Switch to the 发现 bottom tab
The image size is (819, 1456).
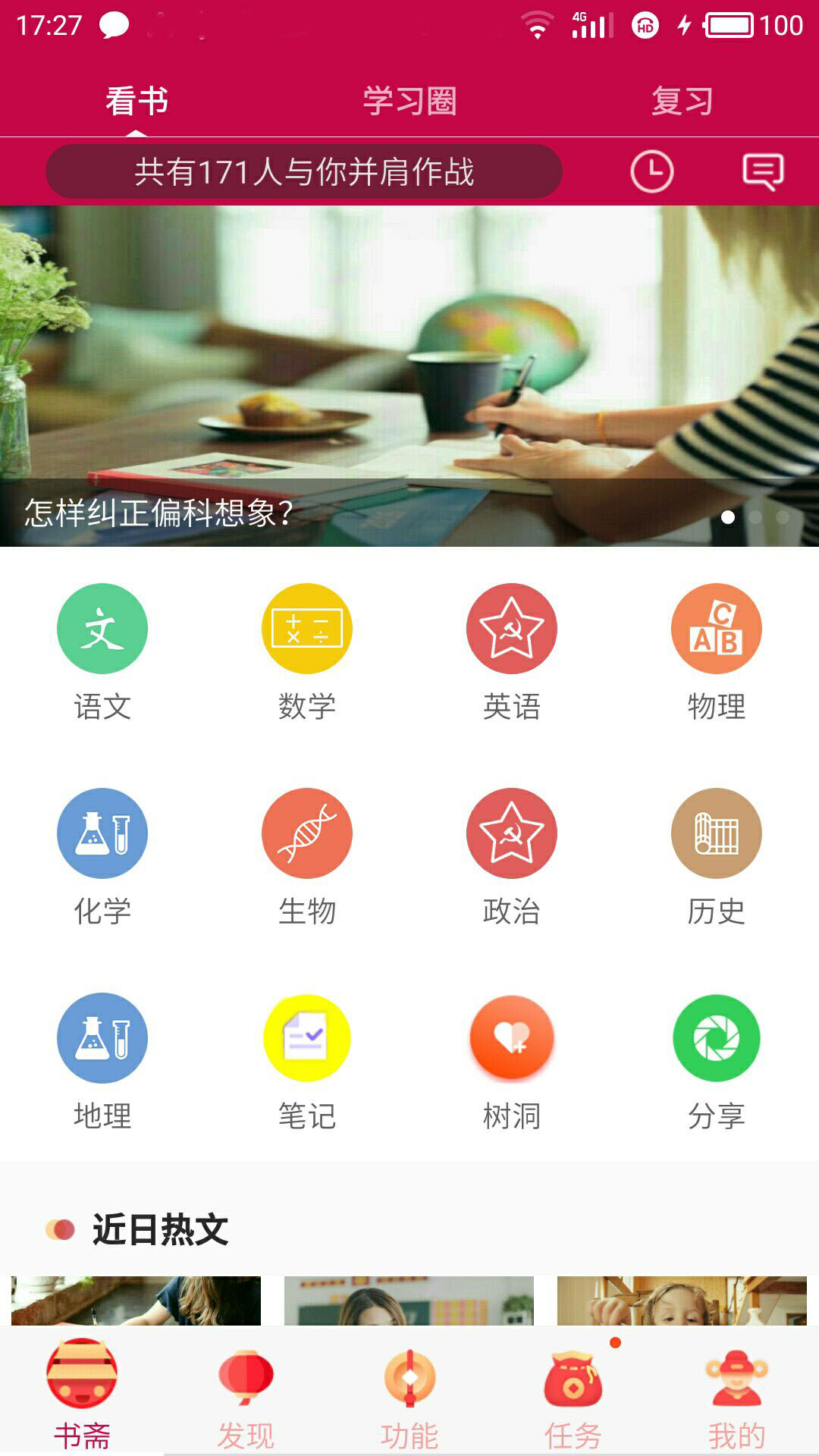[246, 1395]
